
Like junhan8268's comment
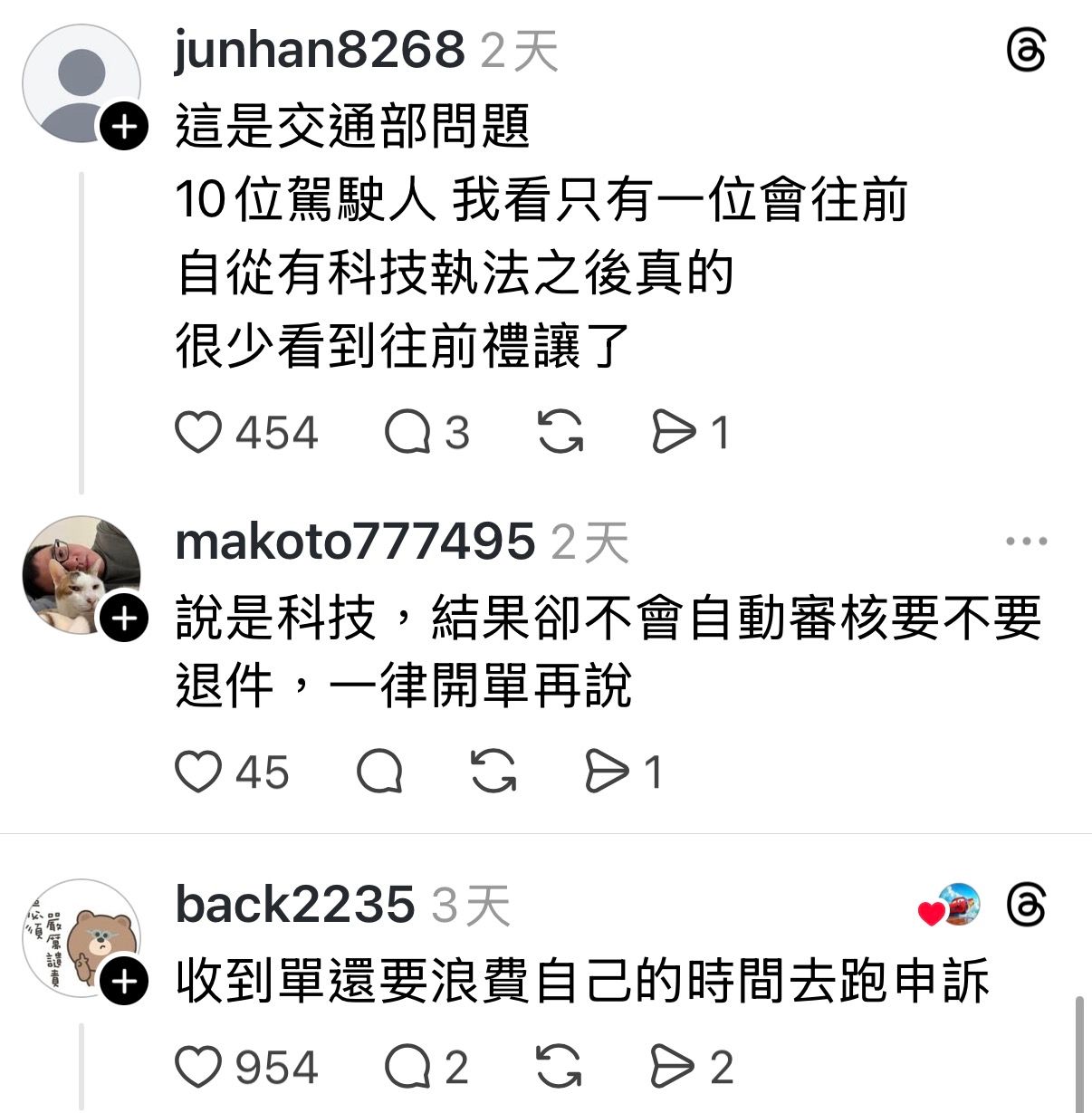pyautogui.click(x=198, y=432)
